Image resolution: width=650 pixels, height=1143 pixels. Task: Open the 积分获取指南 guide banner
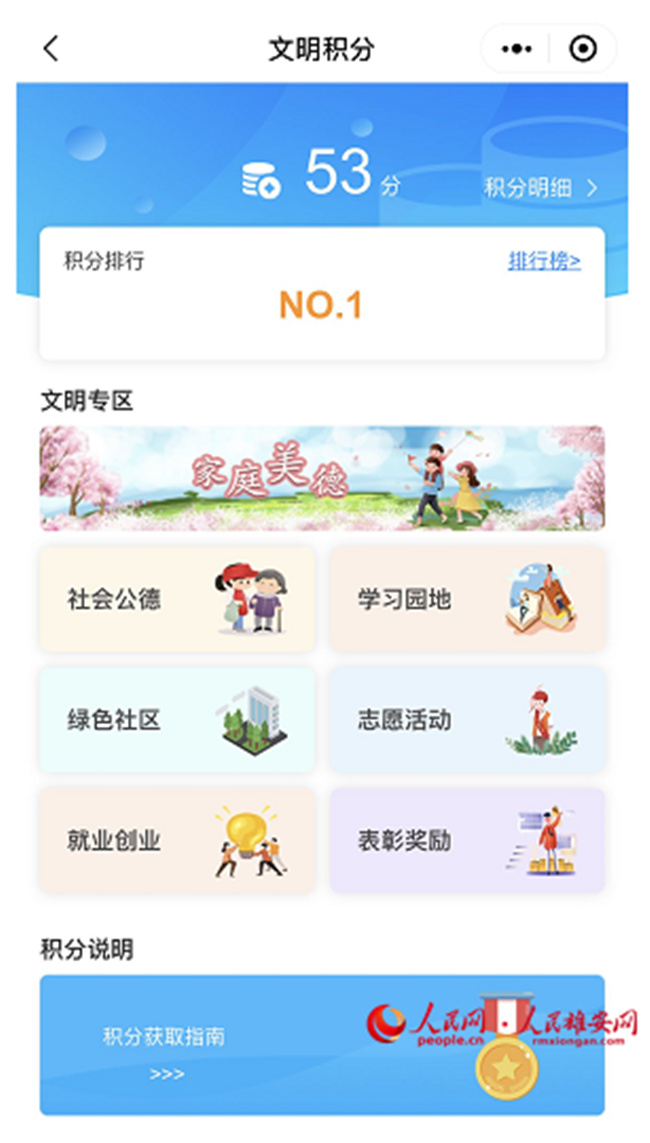[x=322, y=1045]
